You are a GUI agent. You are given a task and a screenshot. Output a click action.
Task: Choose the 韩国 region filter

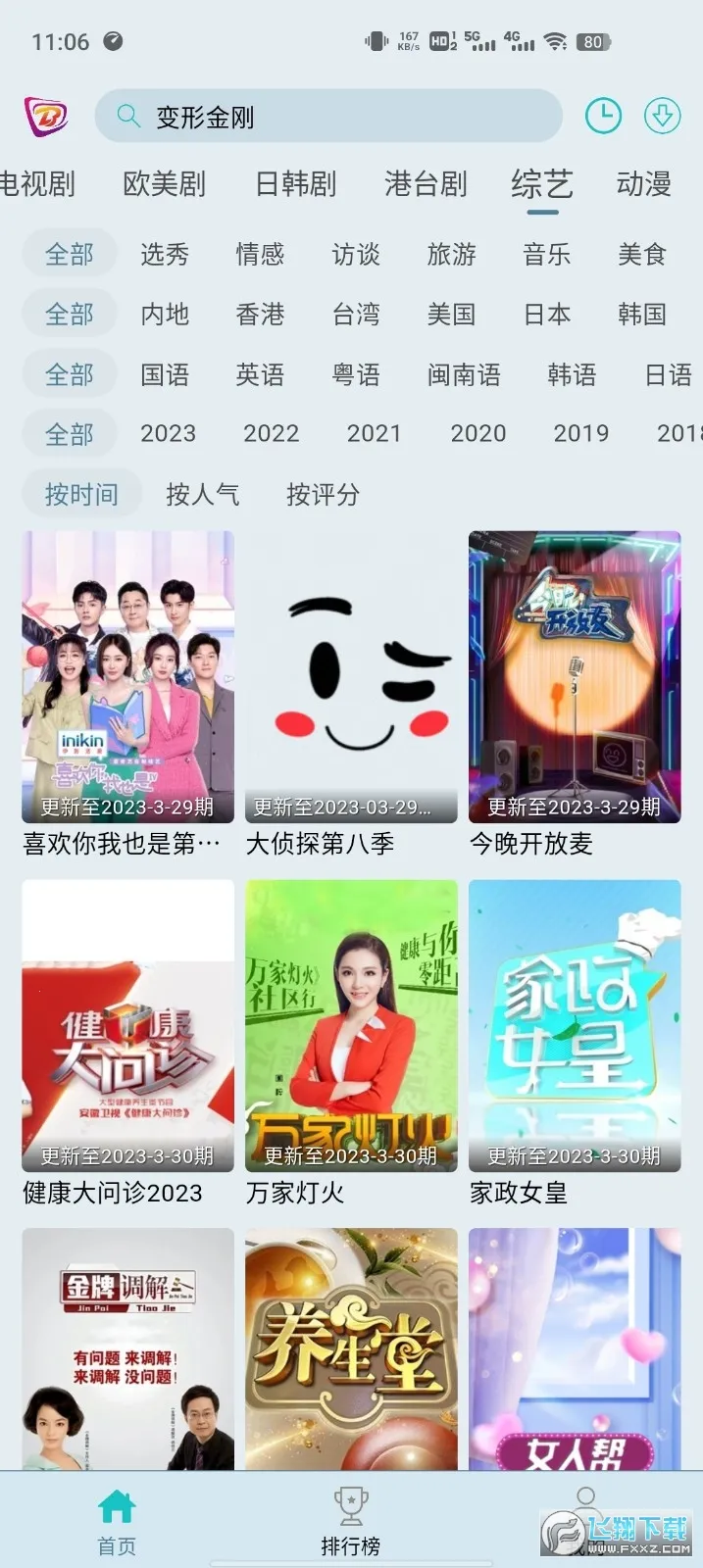pos(642,315)
